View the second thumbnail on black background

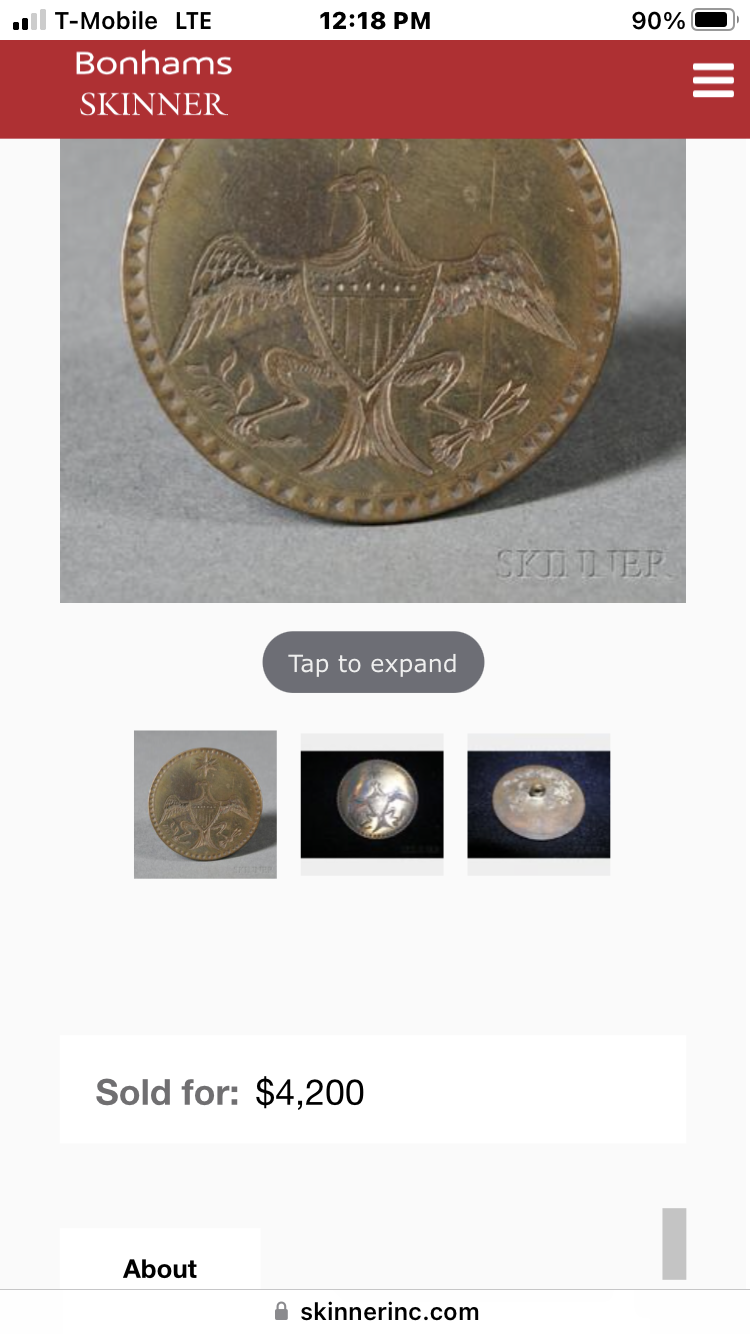point(372,804)
